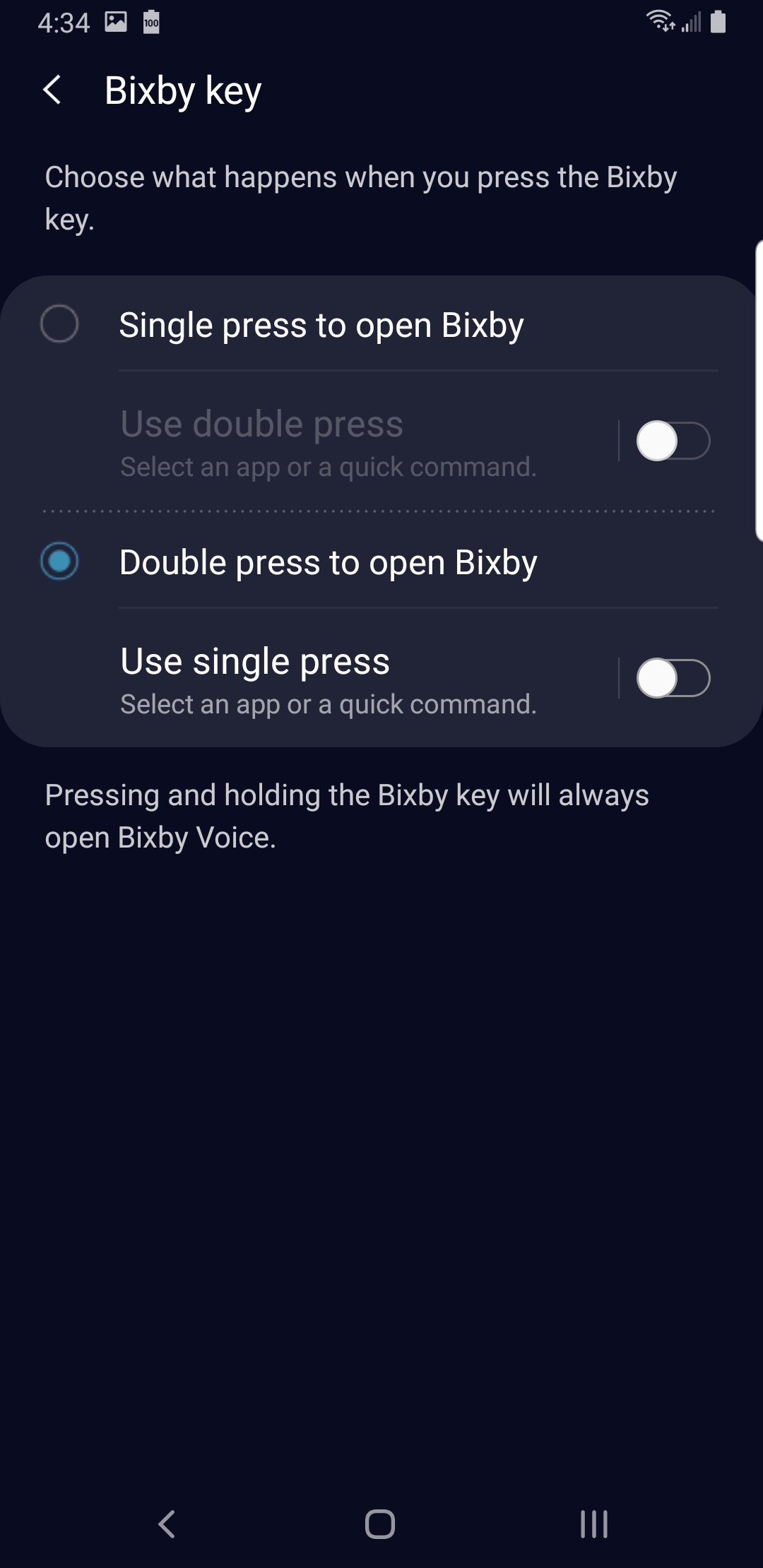Go back from Bixby key settings
The width and height of the screenshot is (763, 1568).
pyautogui.click(x=53, y=91)
